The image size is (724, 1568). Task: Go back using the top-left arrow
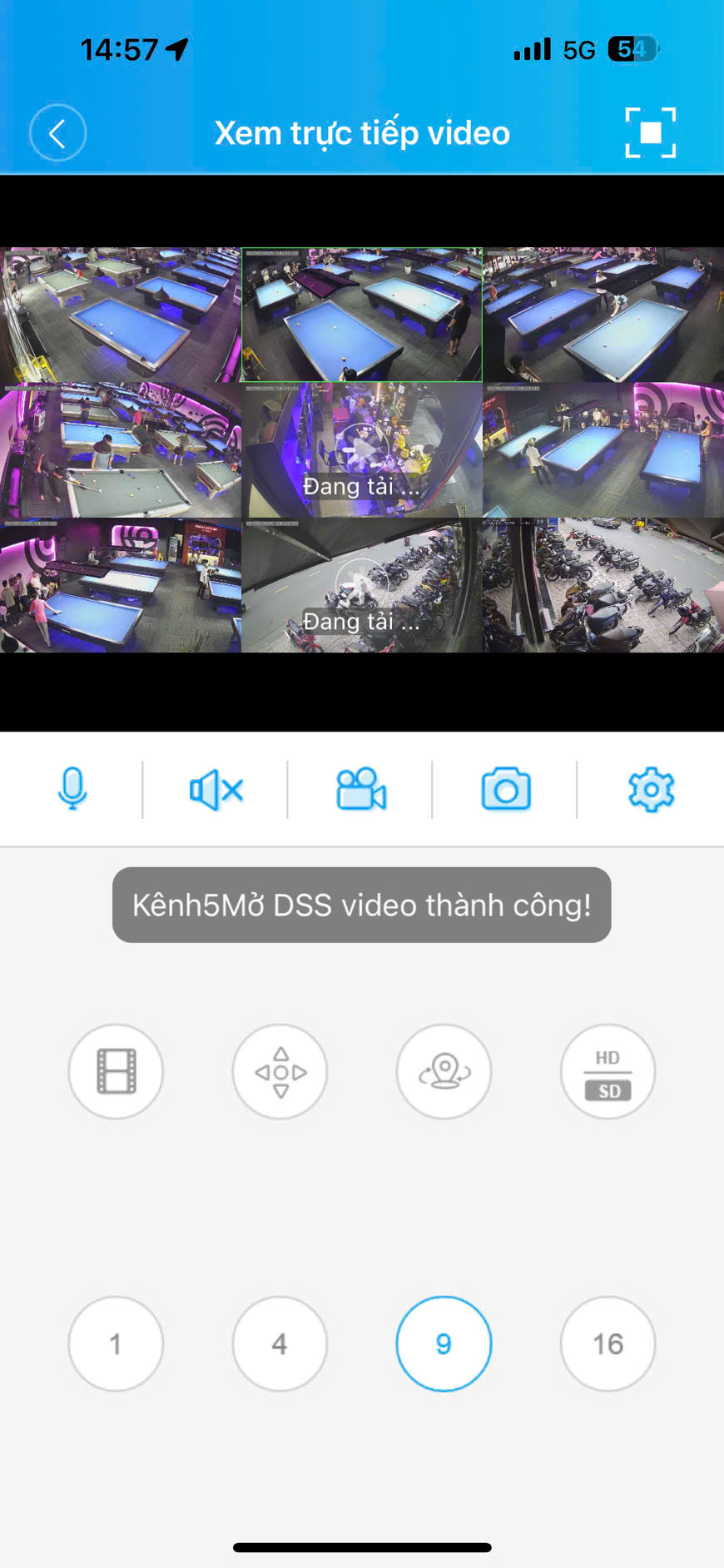coord(57,133)
